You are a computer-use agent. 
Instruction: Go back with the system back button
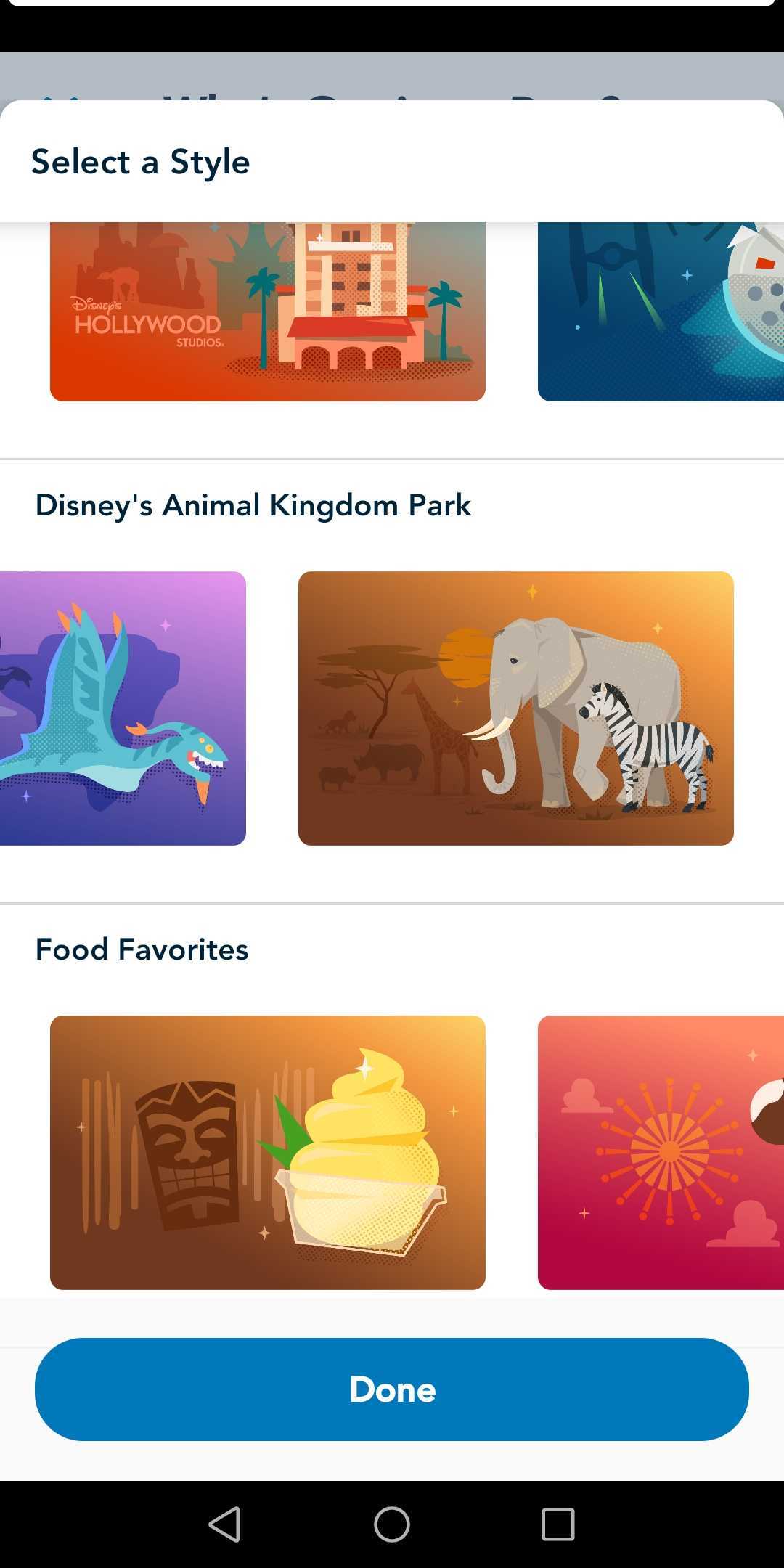click(224, 1524)
